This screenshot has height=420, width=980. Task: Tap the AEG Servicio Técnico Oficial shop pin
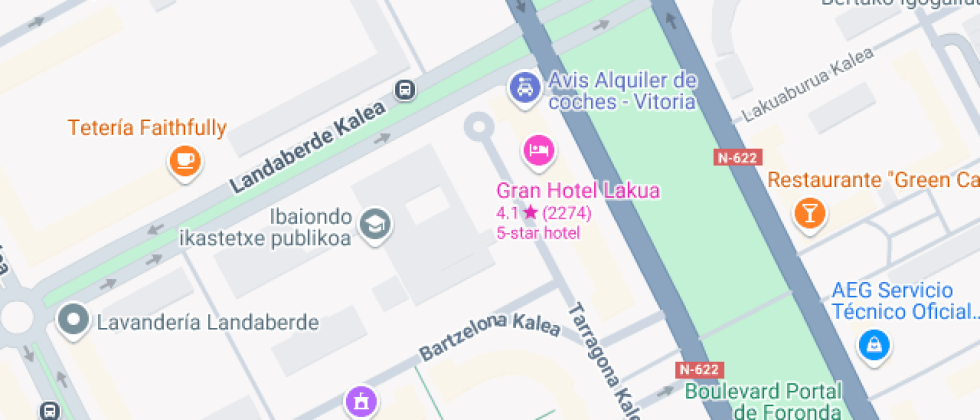click(x=874, y=345)
